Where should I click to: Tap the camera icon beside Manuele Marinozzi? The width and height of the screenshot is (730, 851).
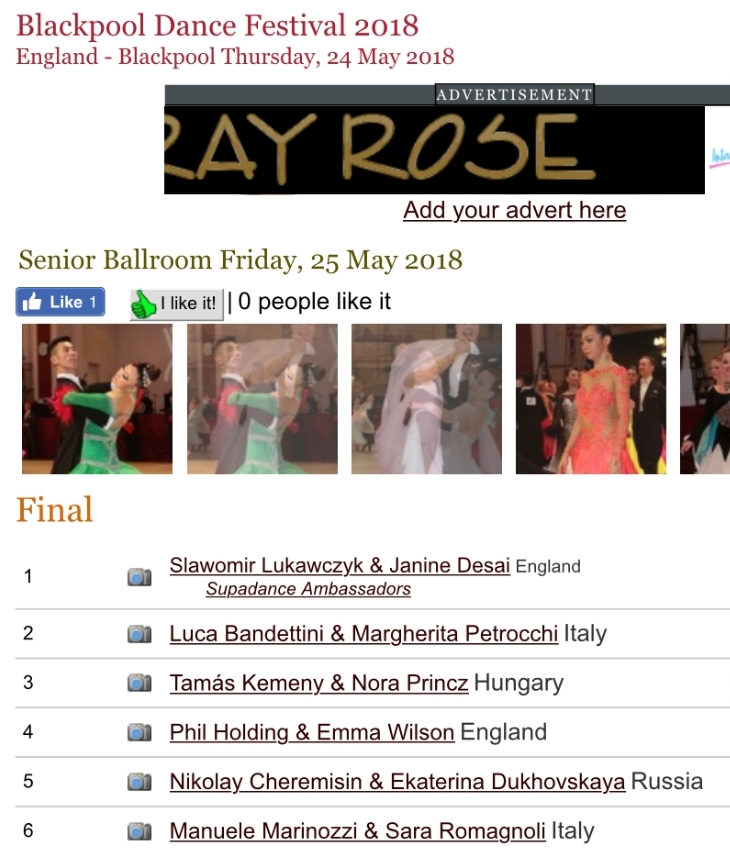click(139, 830)
